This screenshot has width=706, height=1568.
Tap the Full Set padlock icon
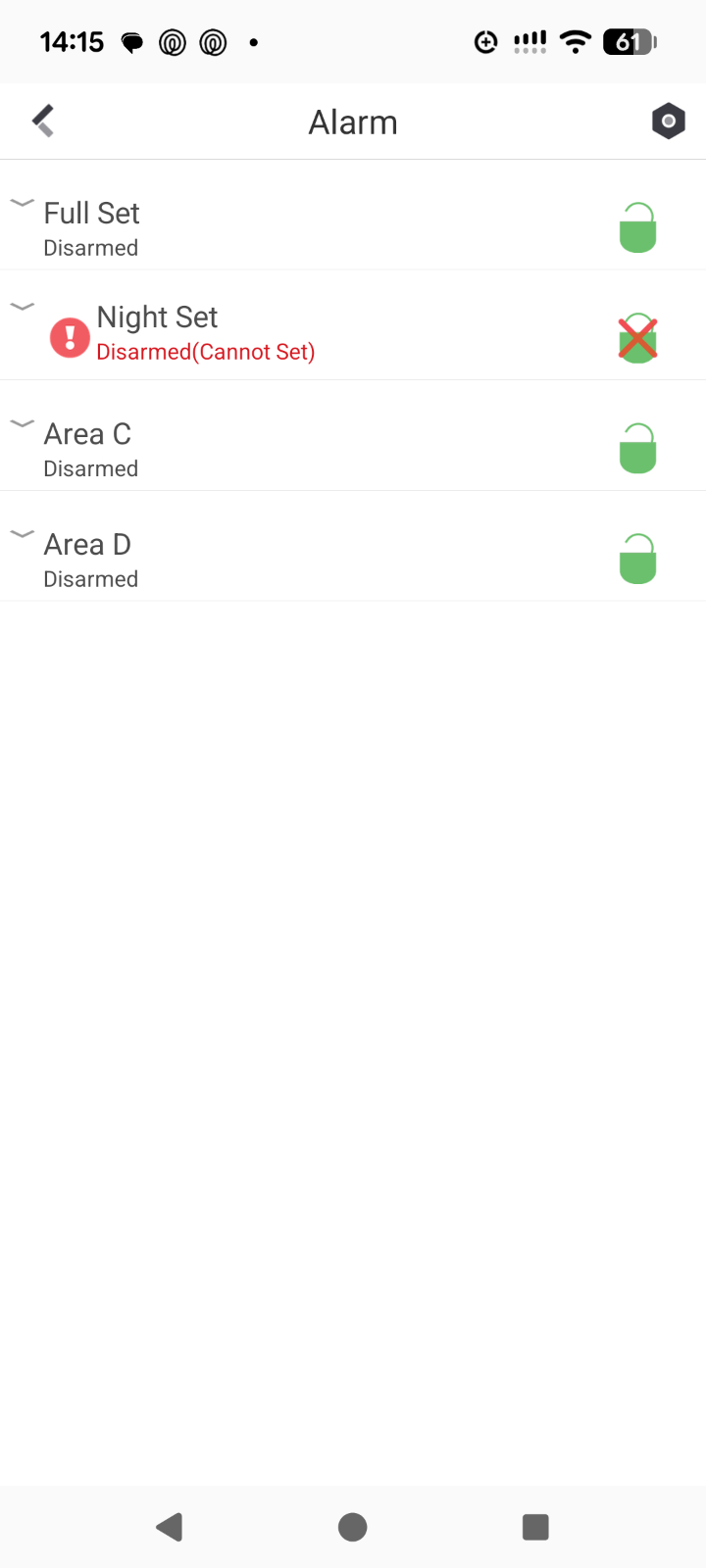(x=637, y=227)
